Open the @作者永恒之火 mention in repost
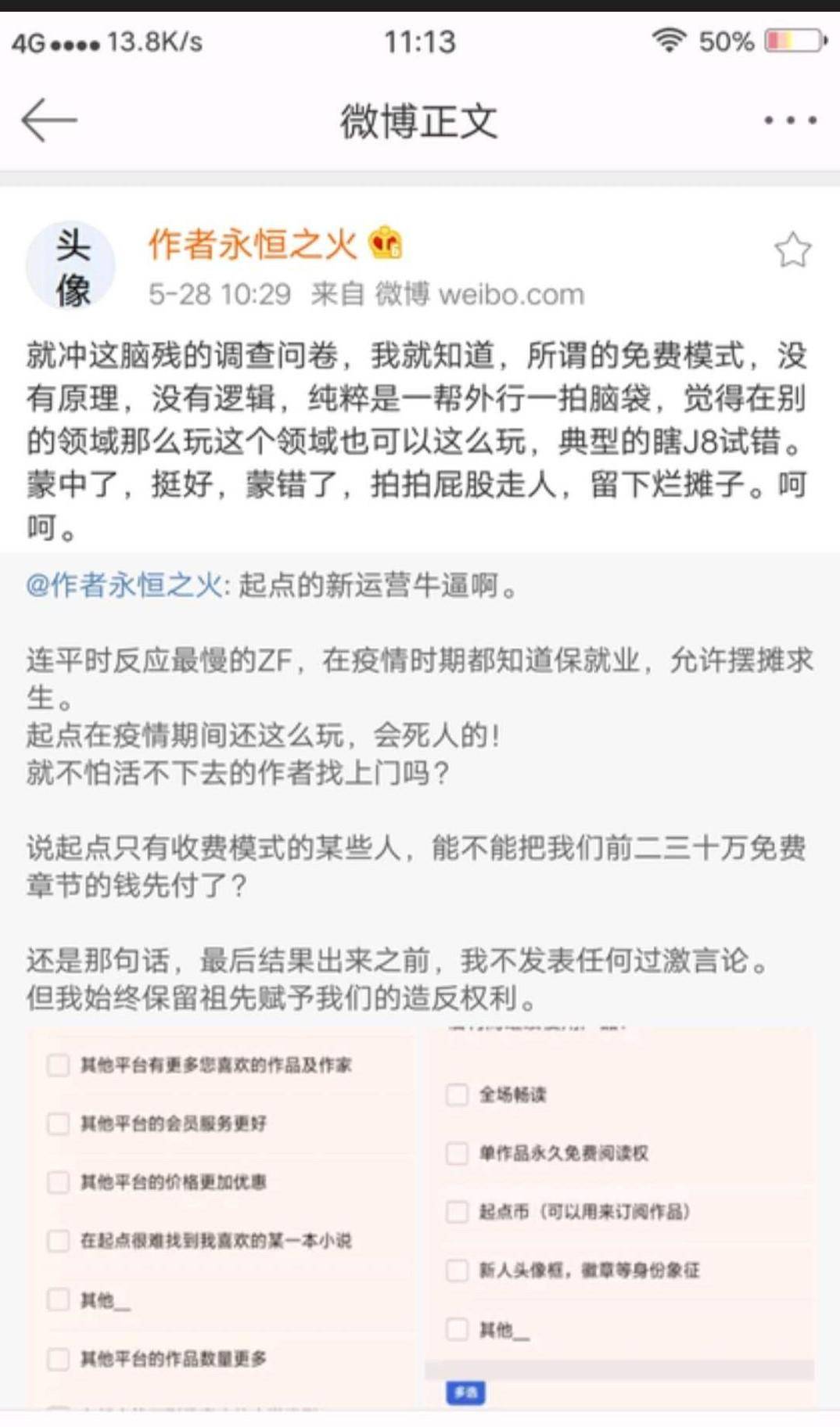The image size is (840, 1427). point(124,585)
